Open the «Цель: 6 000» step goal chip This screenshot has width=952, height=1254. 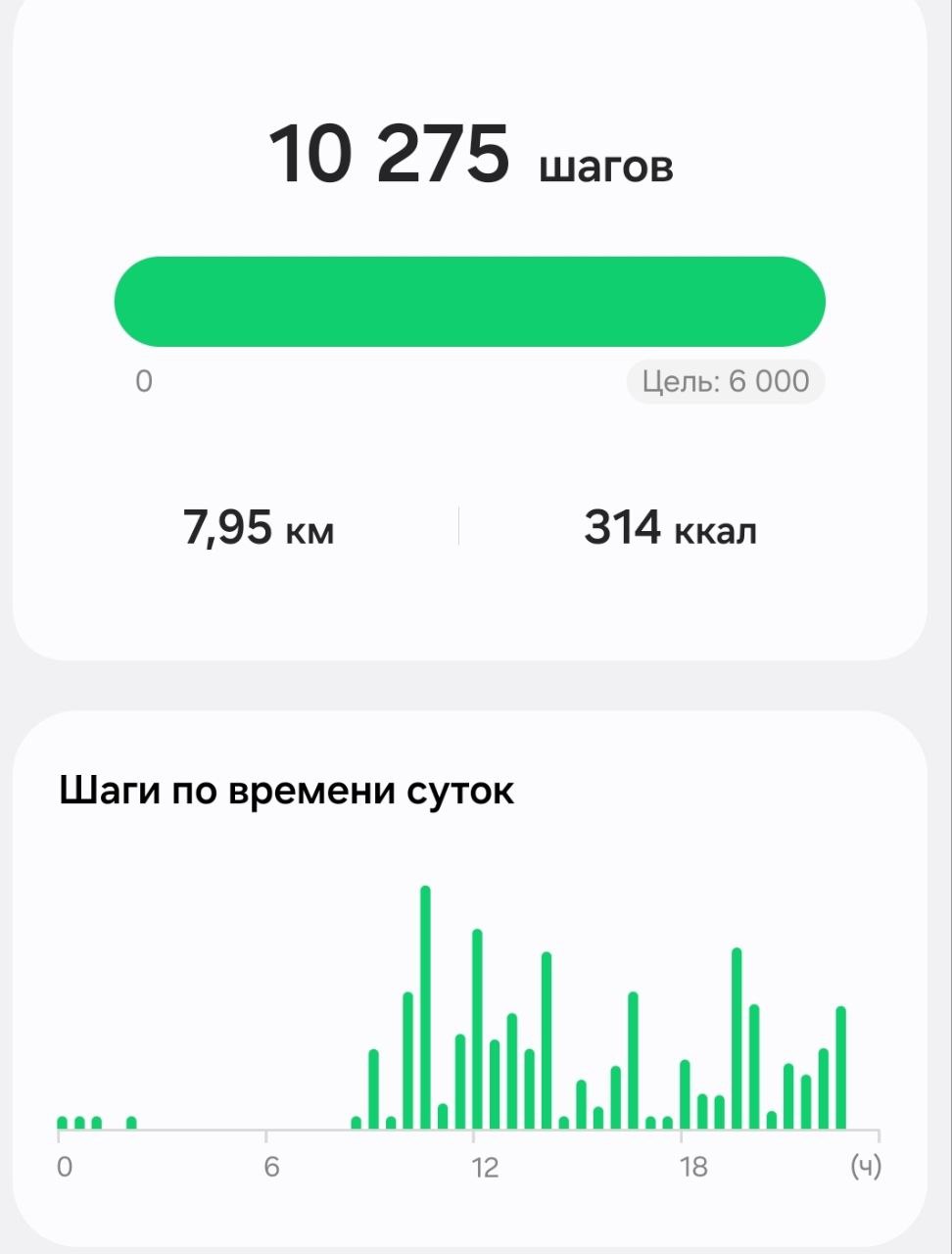pos(726,381)
